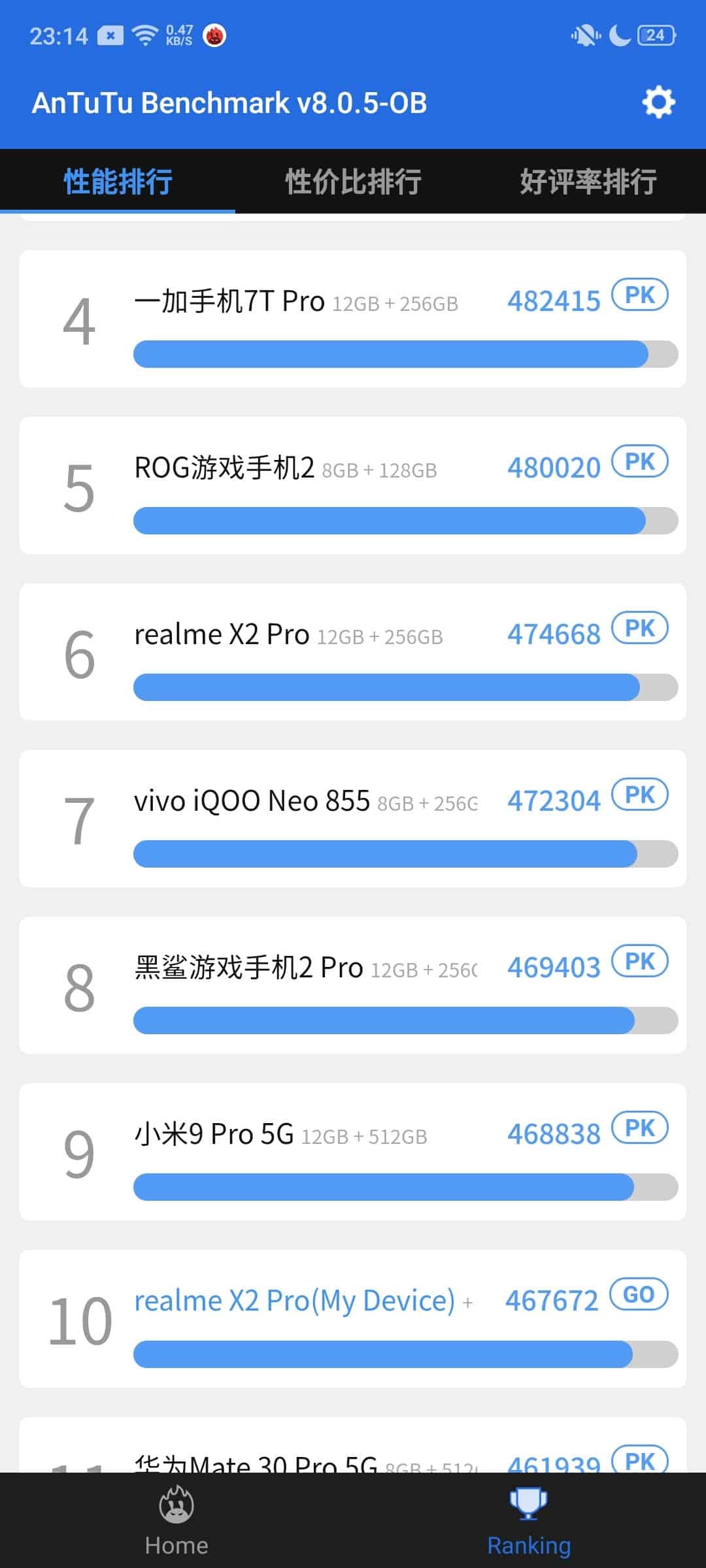Screen dimensions: 706x1568
Task: Select the Ranking tab
Action: 529,1520
